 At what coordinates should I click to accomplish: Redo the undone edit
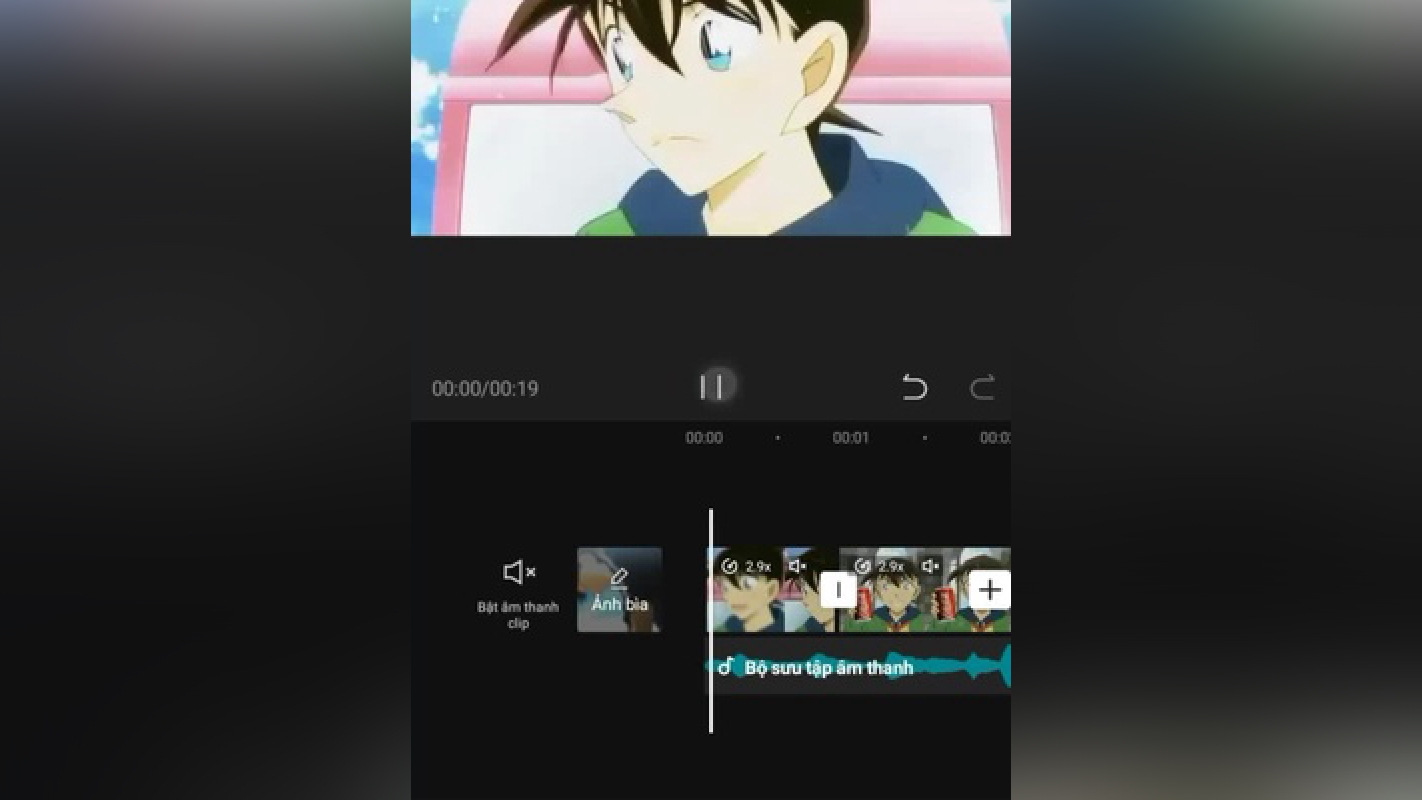click(982, 387)
